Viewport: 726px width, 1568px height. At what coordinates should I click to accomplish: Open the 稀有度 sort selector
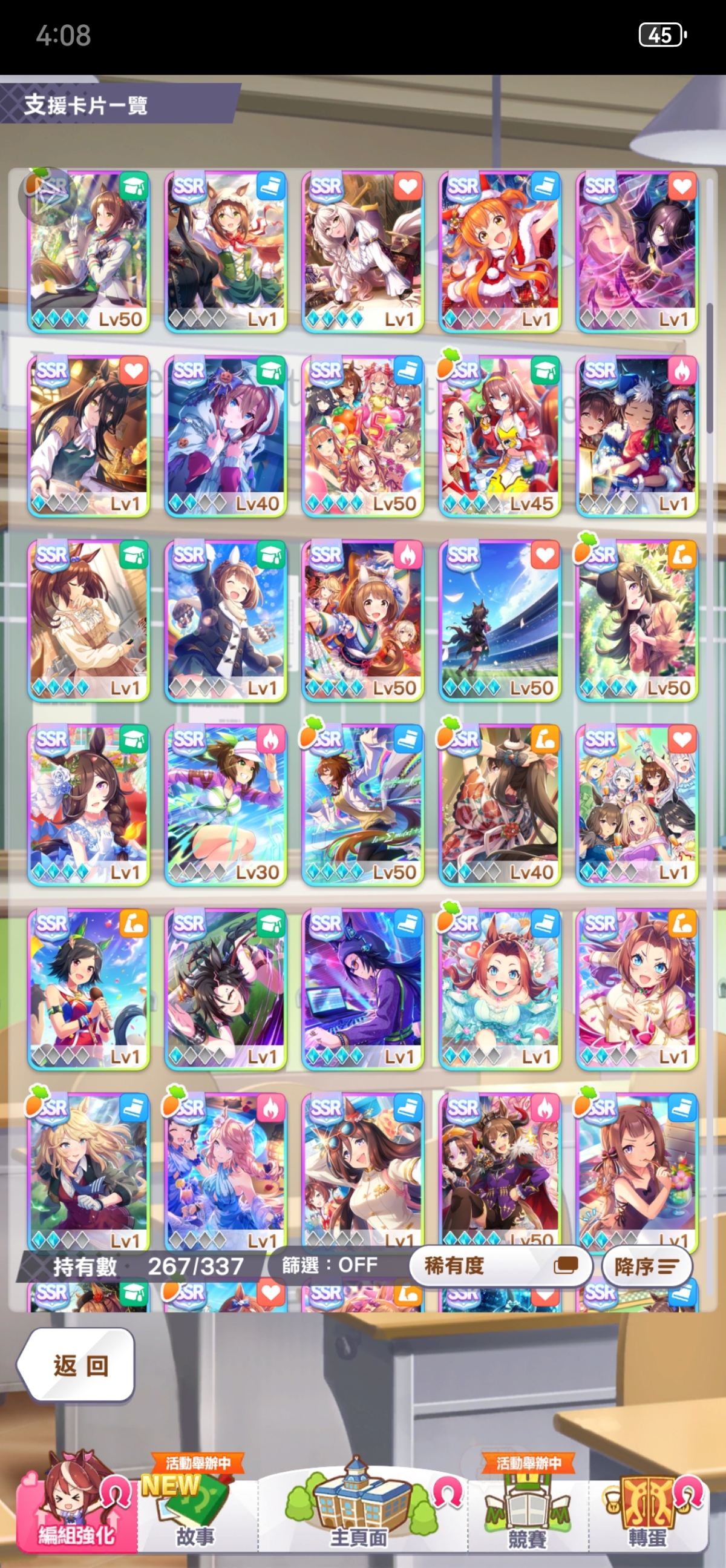[500, 1266]
